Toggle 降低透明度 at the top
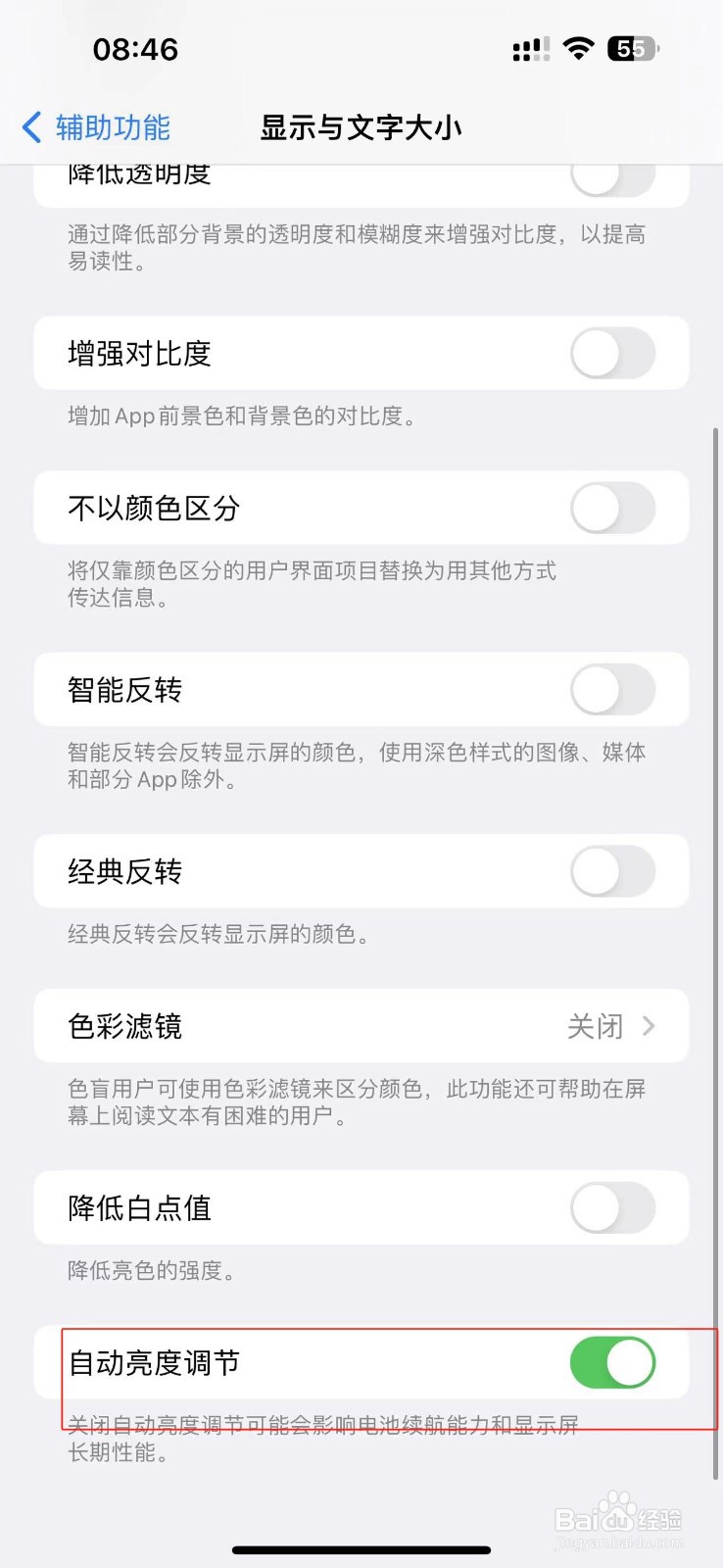This screenshot has width=723, height=1568. point(613,176)
